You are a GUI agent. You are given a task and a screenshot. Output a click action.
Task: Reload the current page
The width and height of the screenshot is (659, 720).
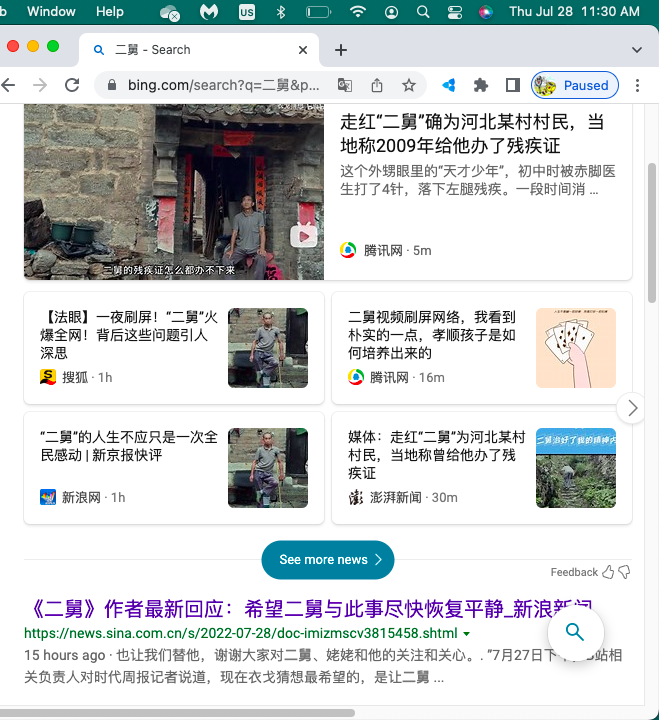(72, 85)
